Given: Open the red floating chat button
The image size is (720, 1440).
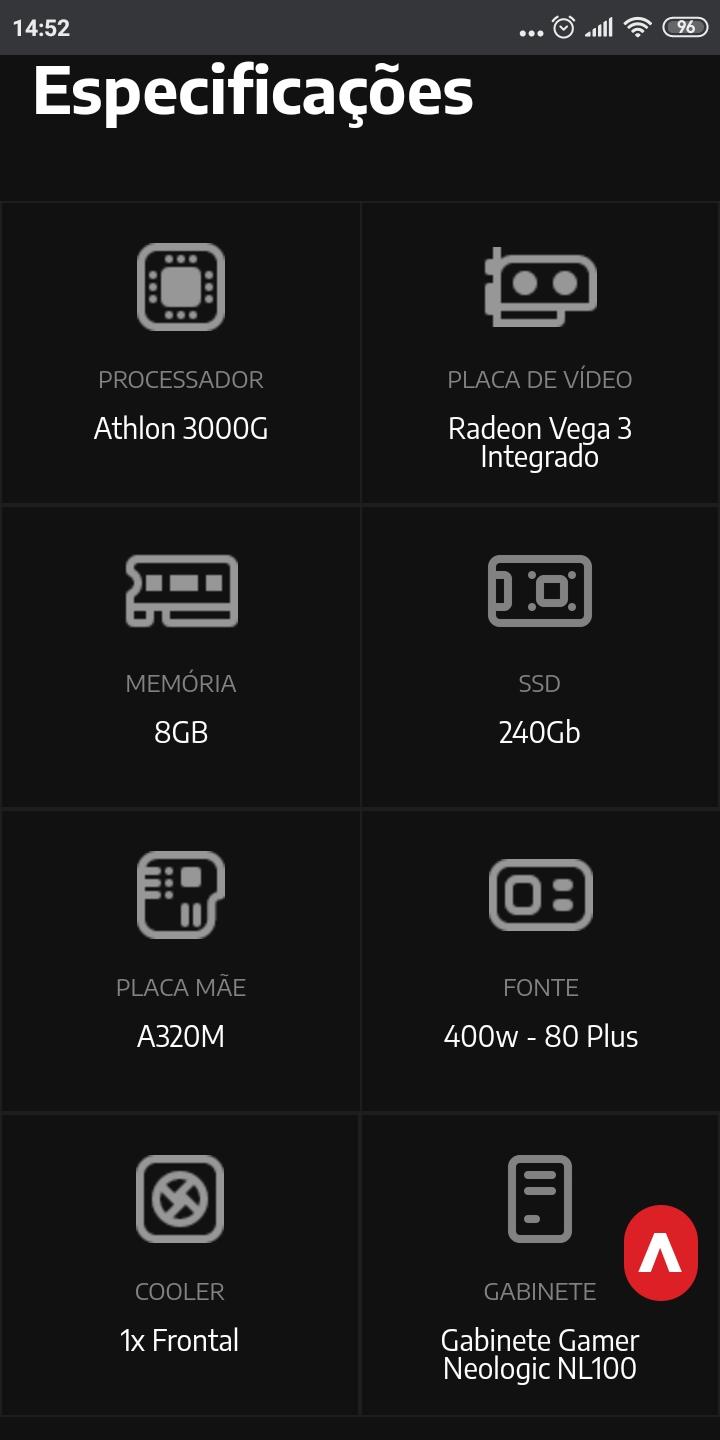Looking at the screenshot, I should (660, 1253).
